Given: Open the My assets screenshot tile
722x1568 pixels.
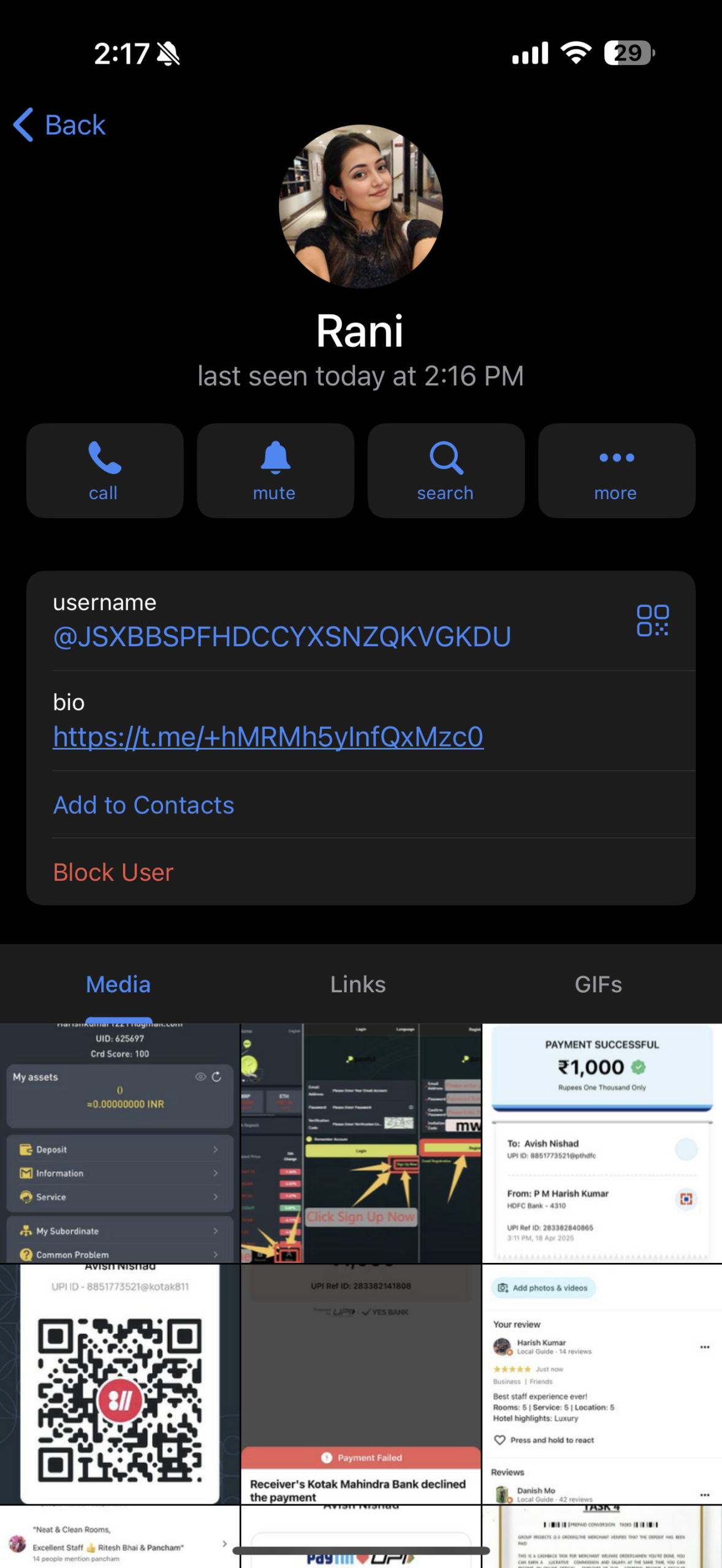Looking at the screenshot, I should (x=120, y=1142).
